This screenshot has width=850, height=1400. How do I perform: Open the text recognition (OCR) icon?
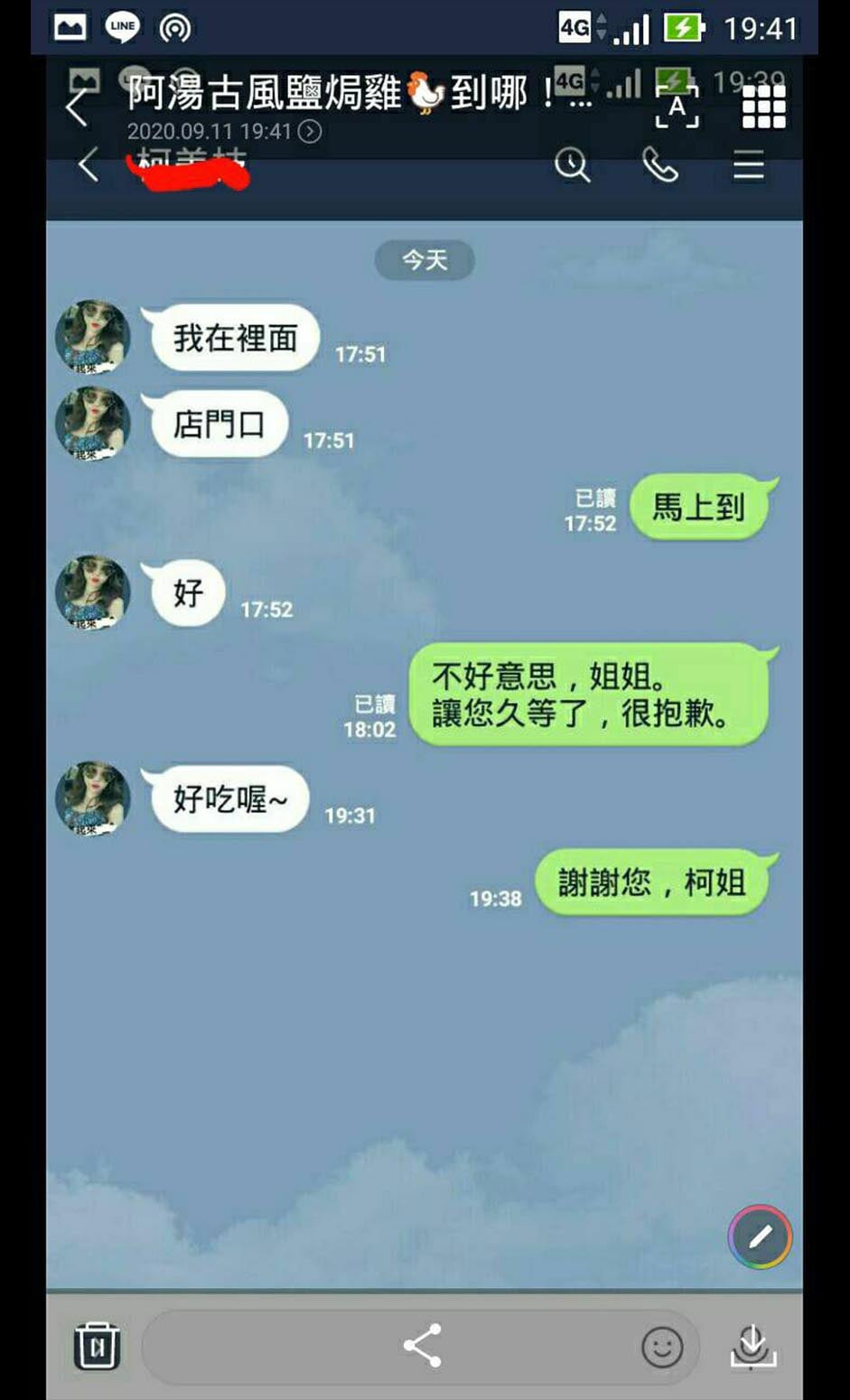[677, 108]
